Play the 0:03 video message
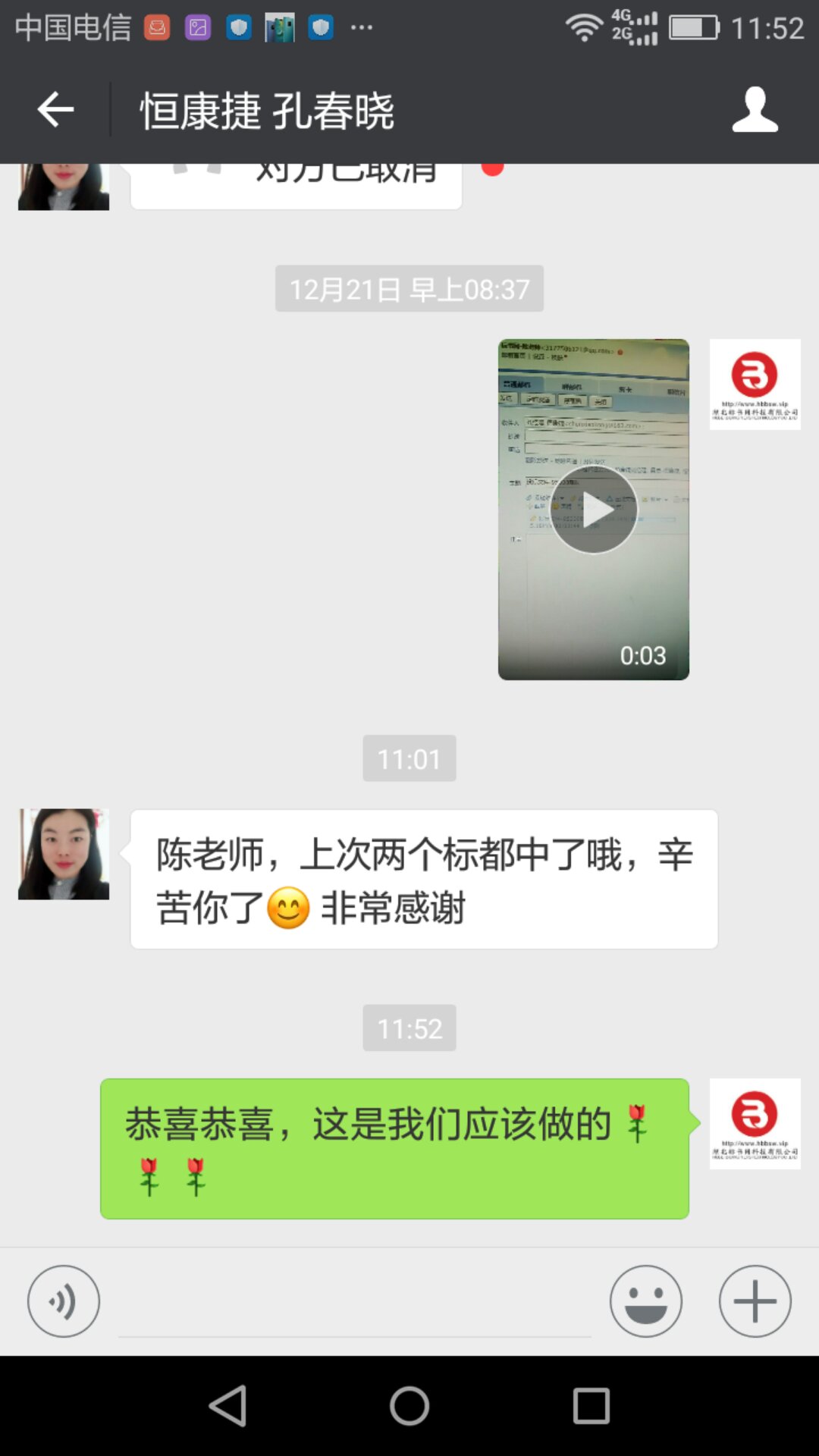 tap(593, 510)
